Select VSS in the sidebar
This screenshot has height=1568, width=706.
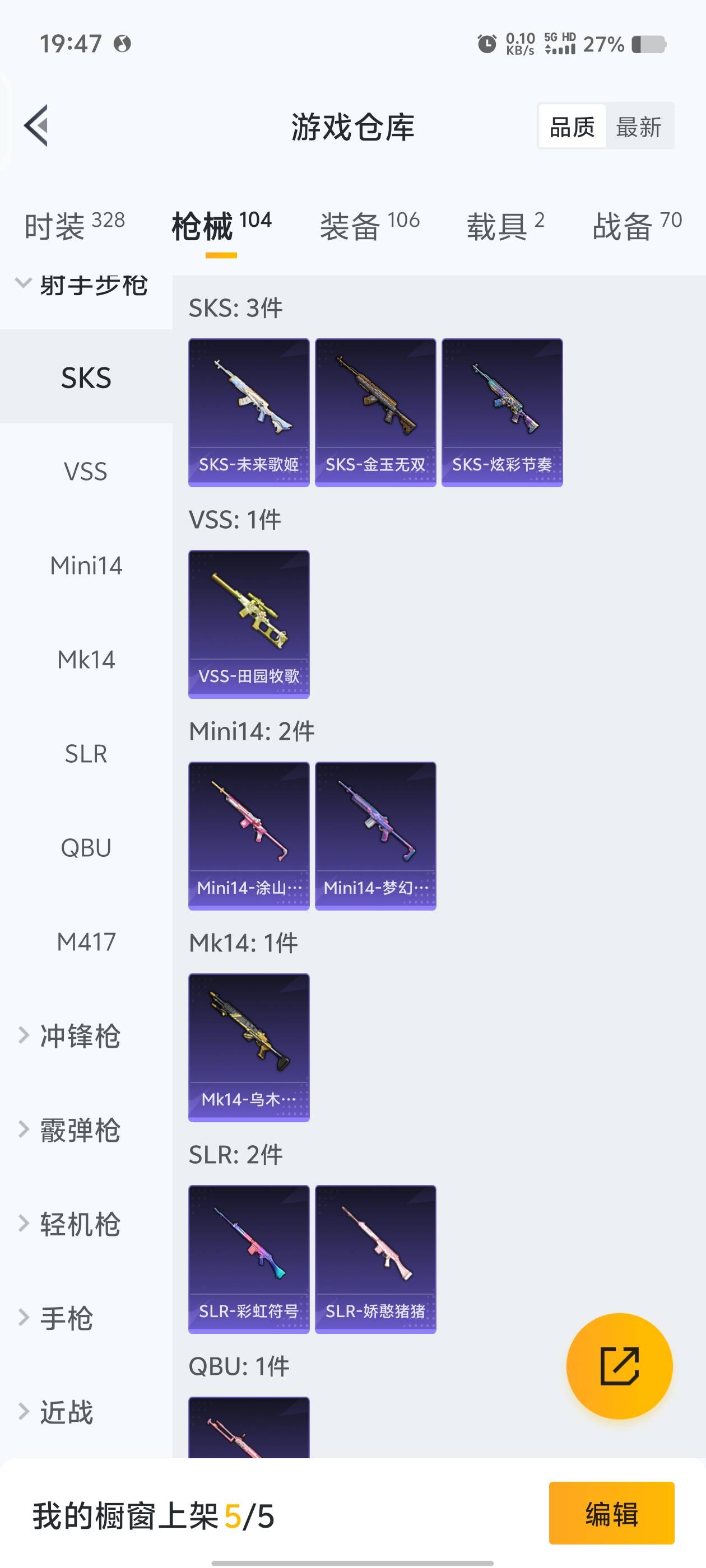86,472
